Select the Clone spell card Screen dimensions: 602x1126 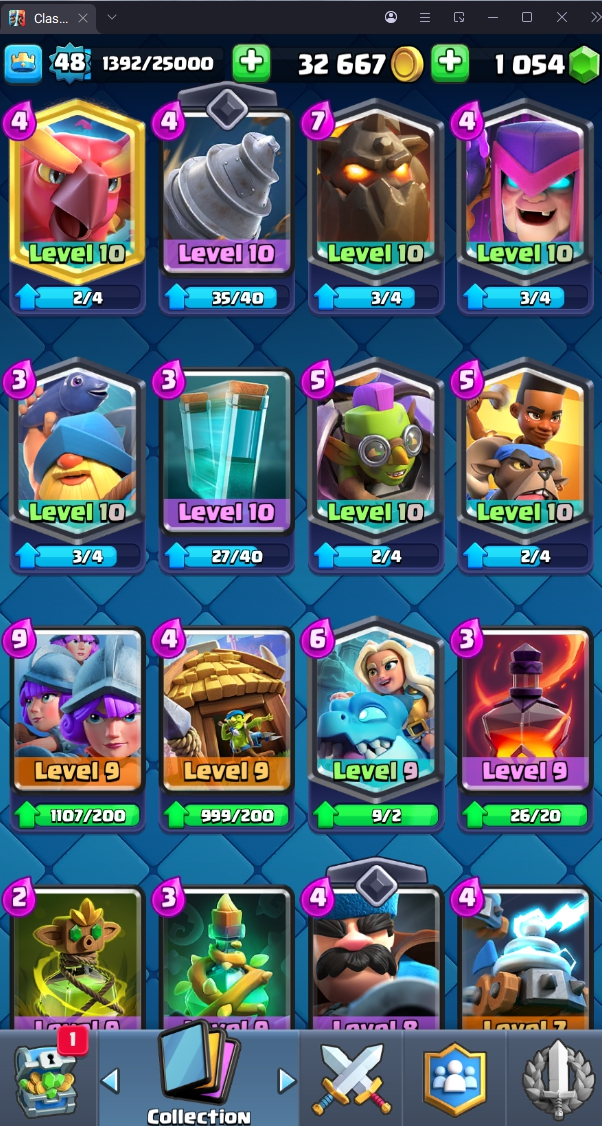226,450
